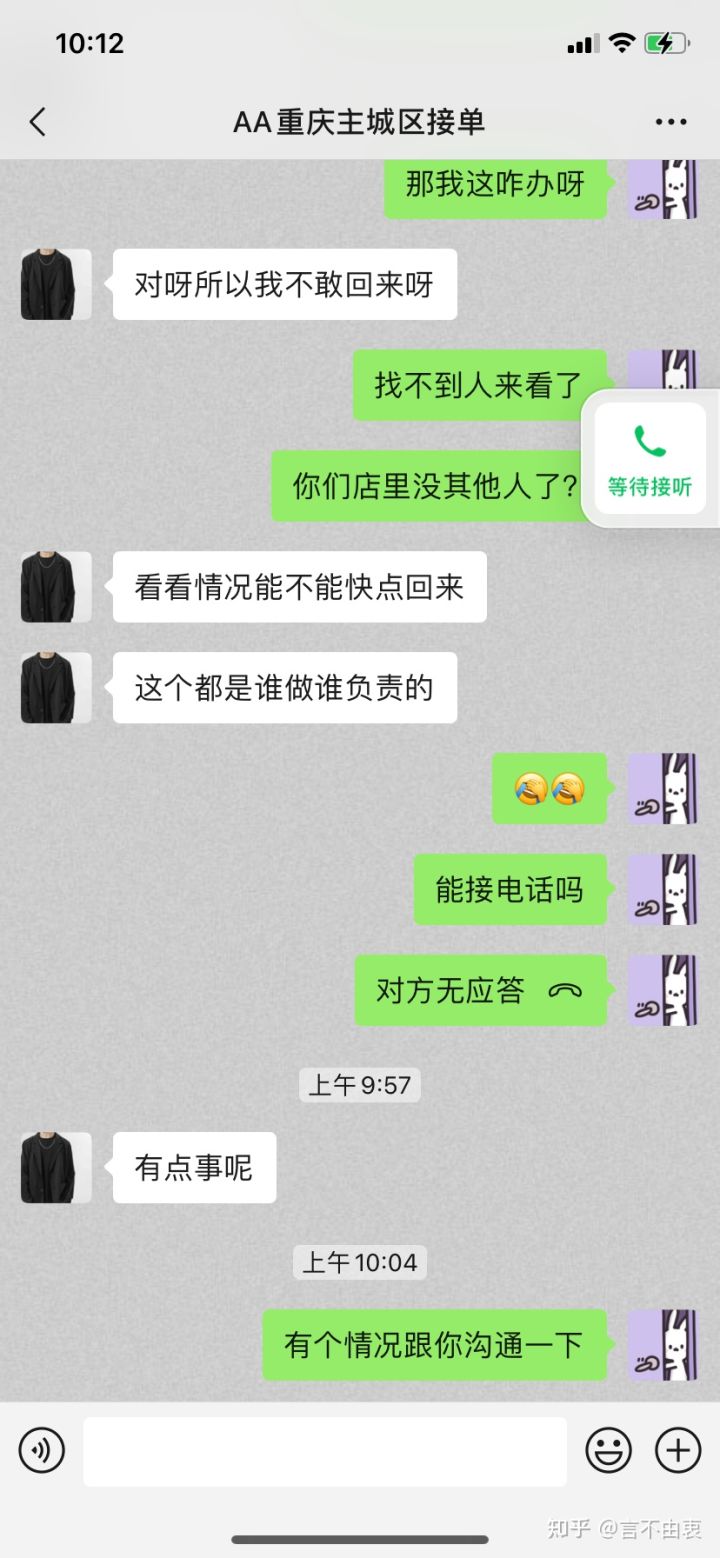The width and height of the screenshot is (720, 1558).
Task: Switch to voice message input
Action: (x=42, y=1450)
